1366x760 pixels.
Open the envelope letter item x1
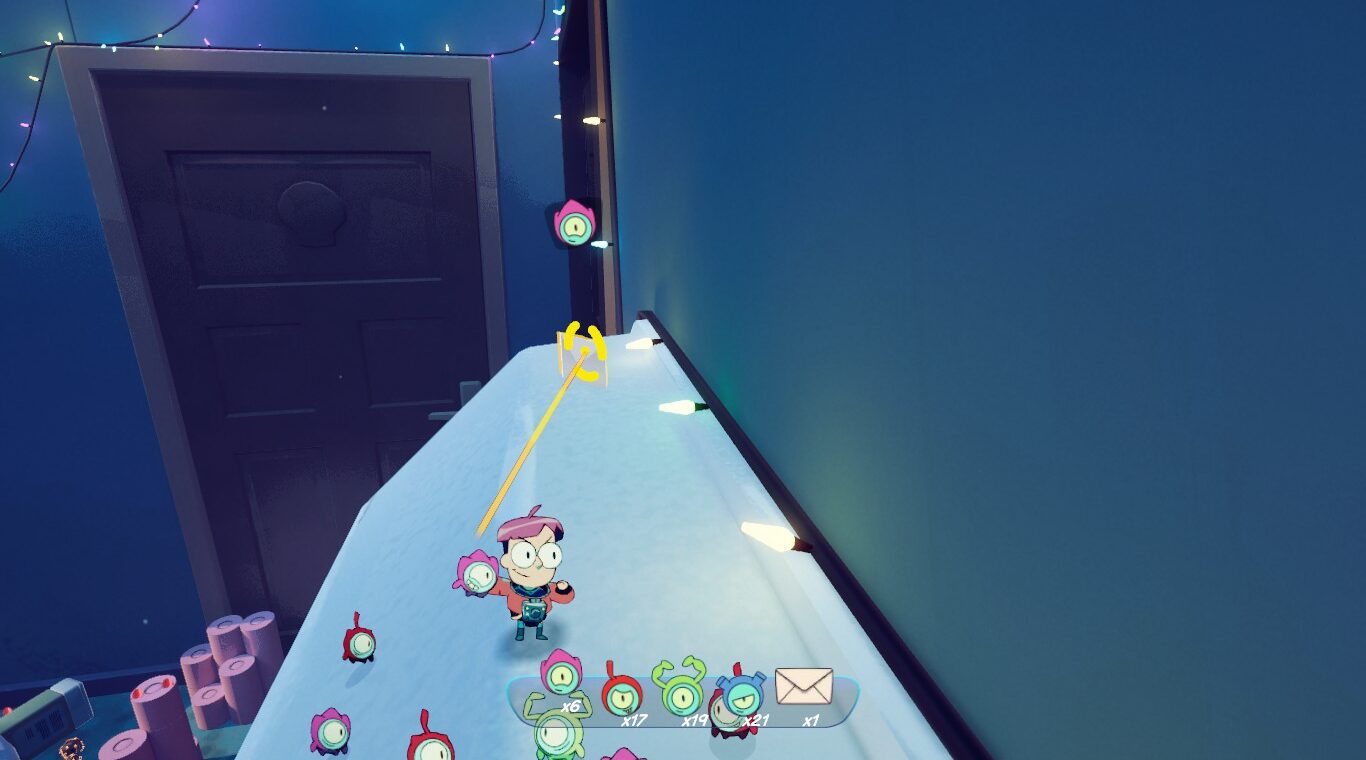click(x=804, y=687)
